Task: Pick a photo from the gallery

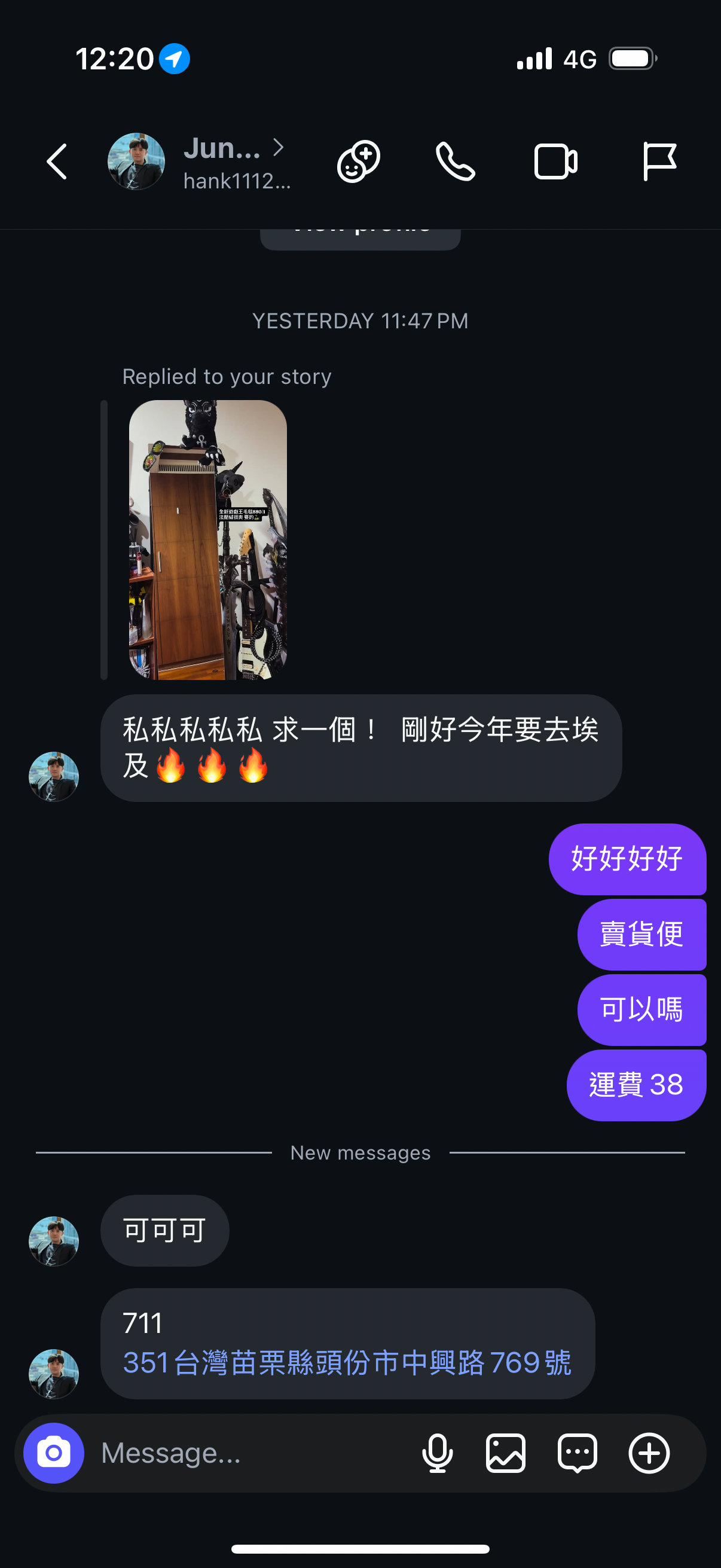Action: (x=506, y=1453)
